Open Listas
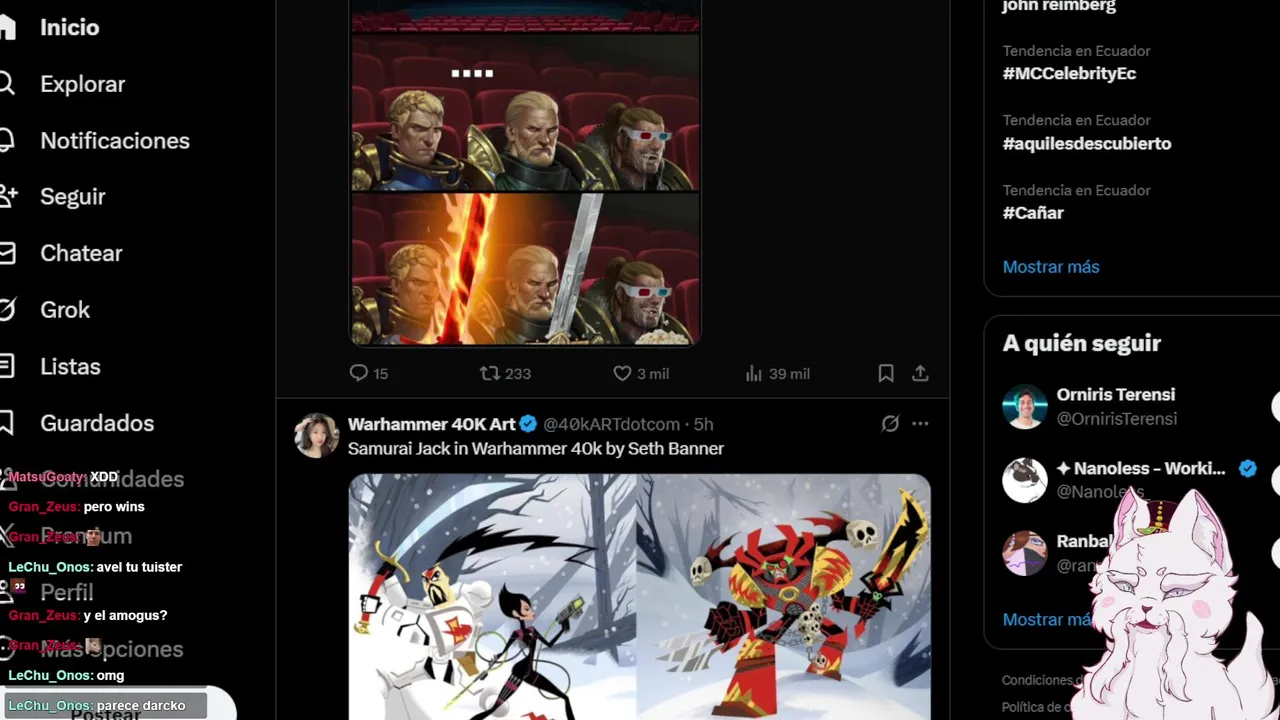 pyautogui.click(x=69, y=367)
